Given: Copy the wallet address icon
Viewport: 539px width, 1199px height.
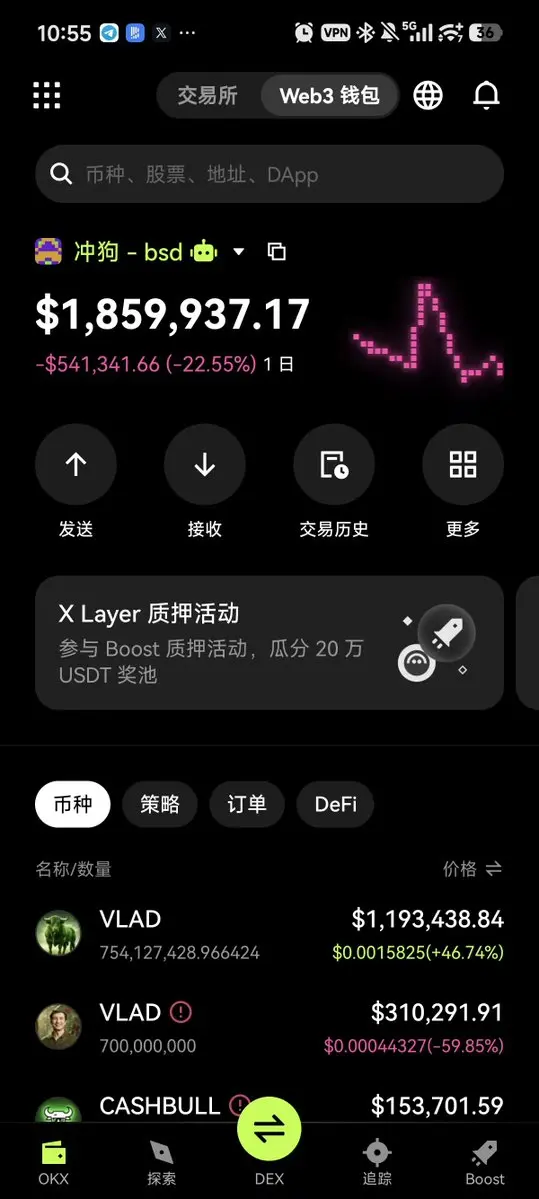Looking at the screenshot, I should [x=277, y=251].
